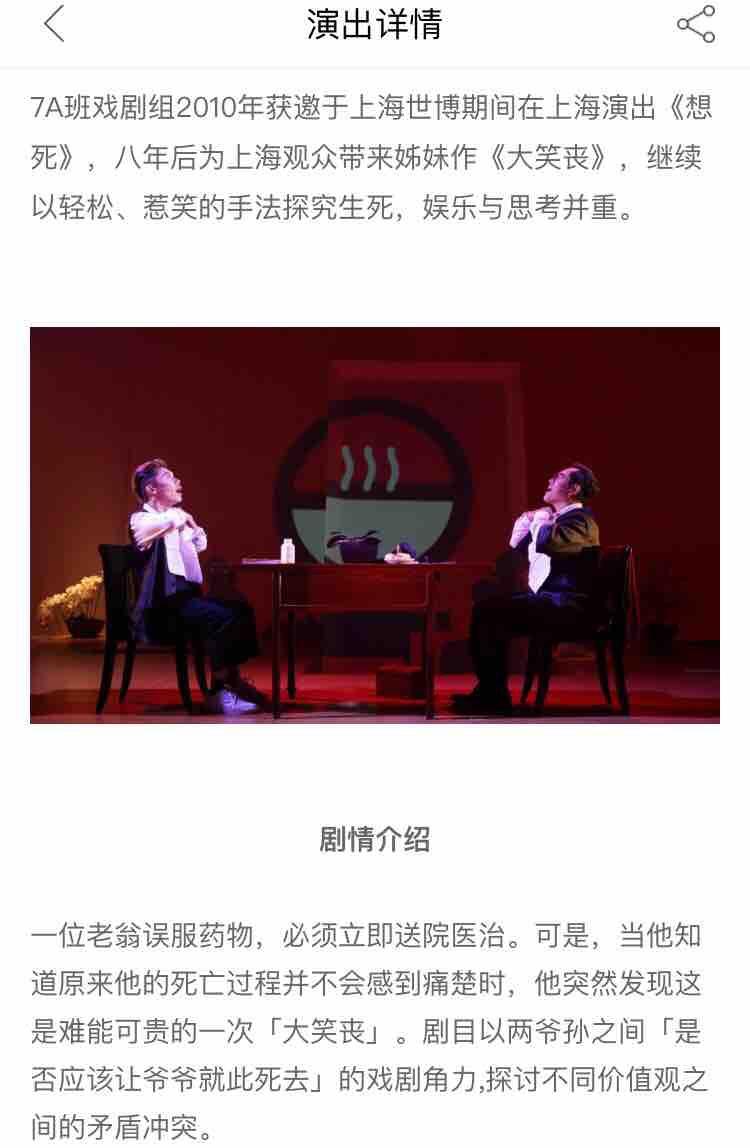
Task: Open the stage photo of the play
Action: 375,525
